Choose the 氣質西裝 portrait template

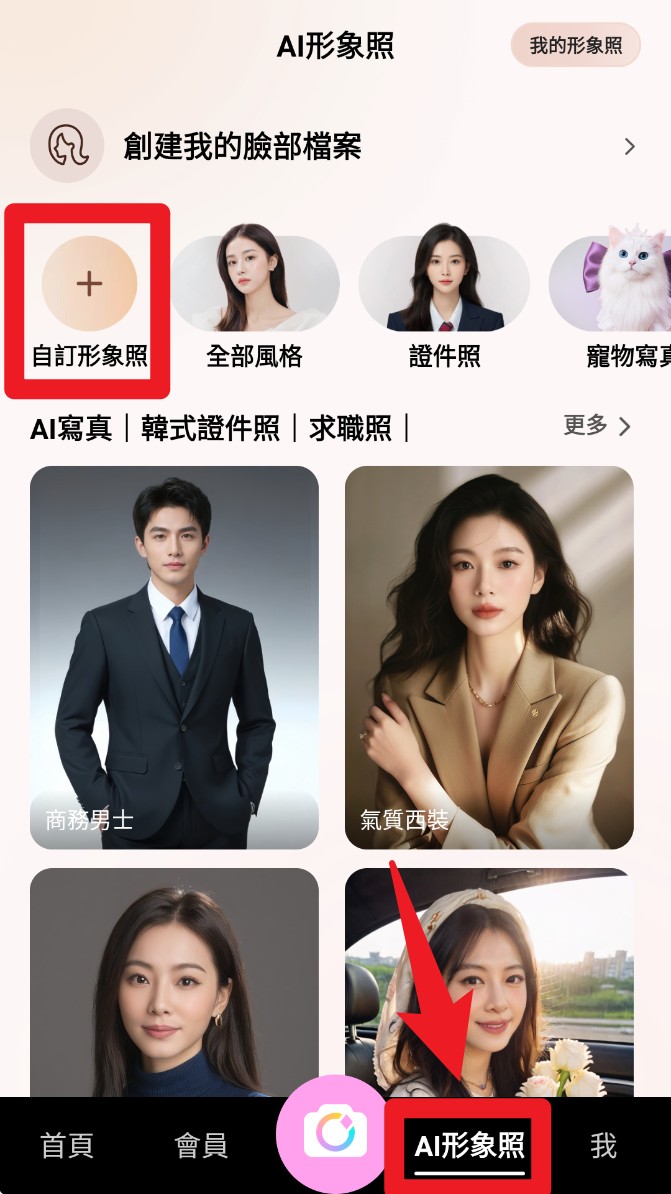[489, 657]
